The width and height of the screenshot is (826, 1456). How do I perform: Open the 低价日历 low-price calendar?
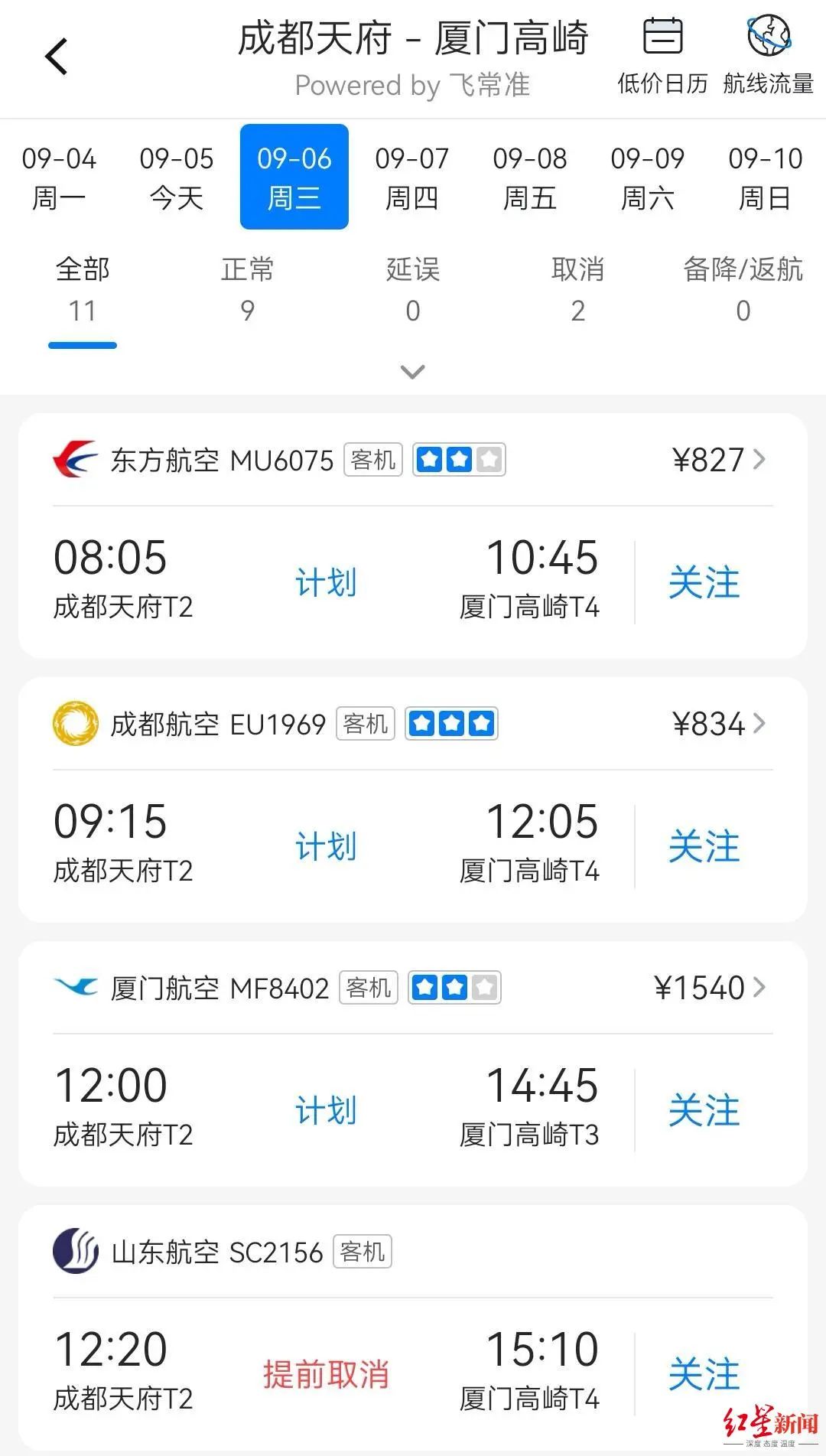(662, 57)
